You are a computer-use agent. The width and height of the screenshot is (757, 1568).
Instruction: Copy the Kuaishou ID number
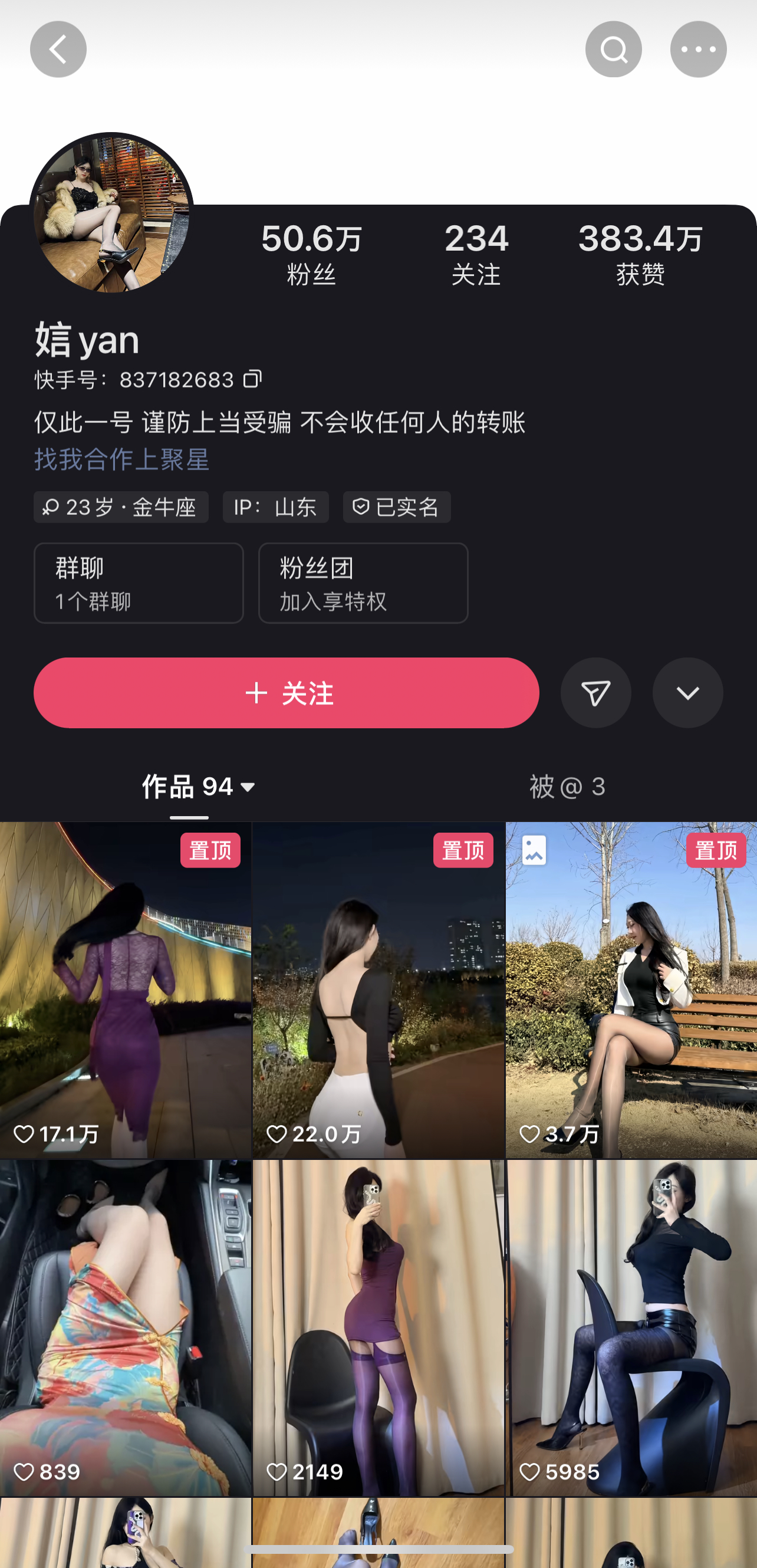(252, 379)
